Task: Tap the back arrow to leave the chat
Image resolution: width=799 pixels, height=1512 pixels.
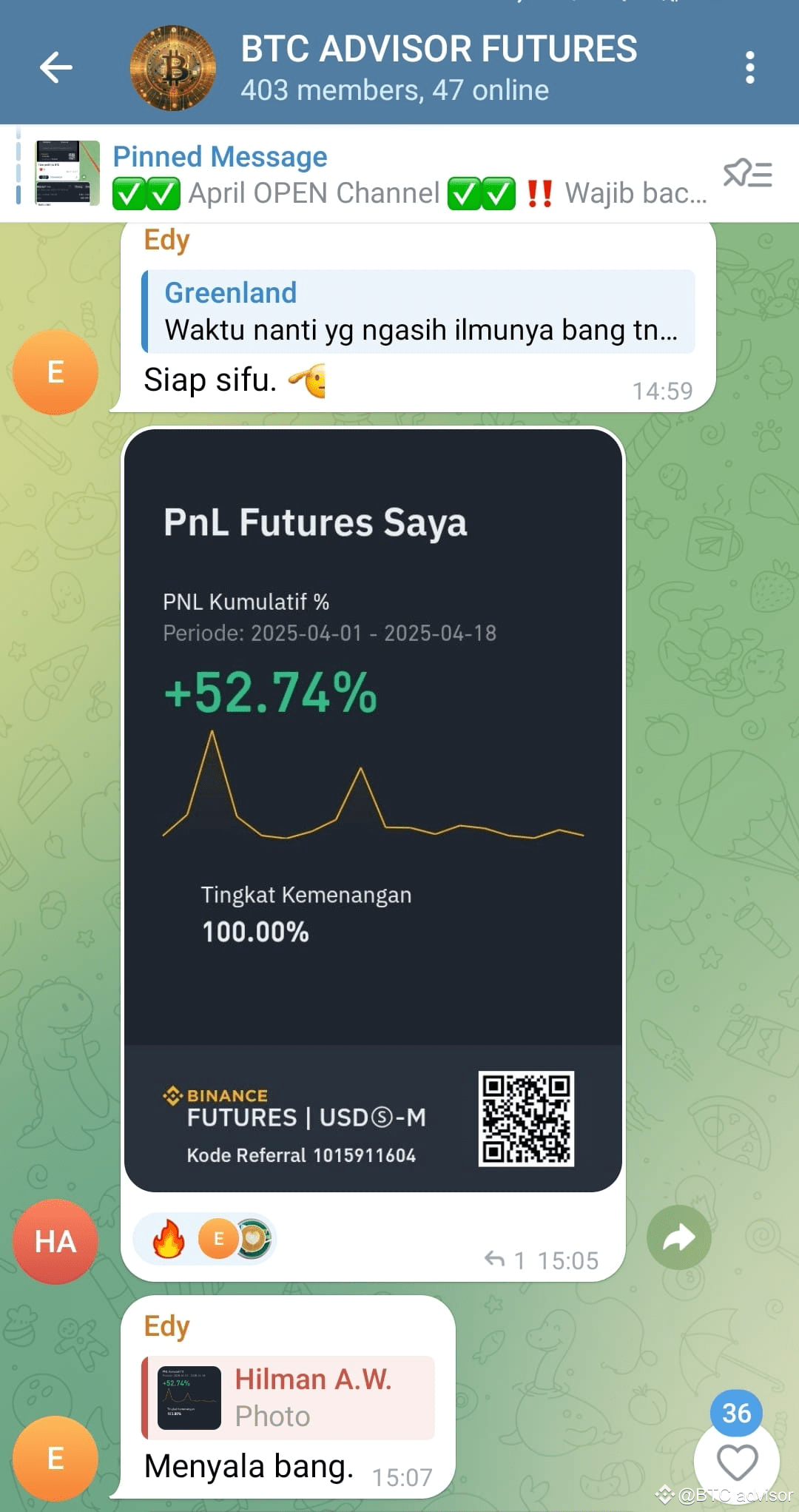Action: point(55,68)
